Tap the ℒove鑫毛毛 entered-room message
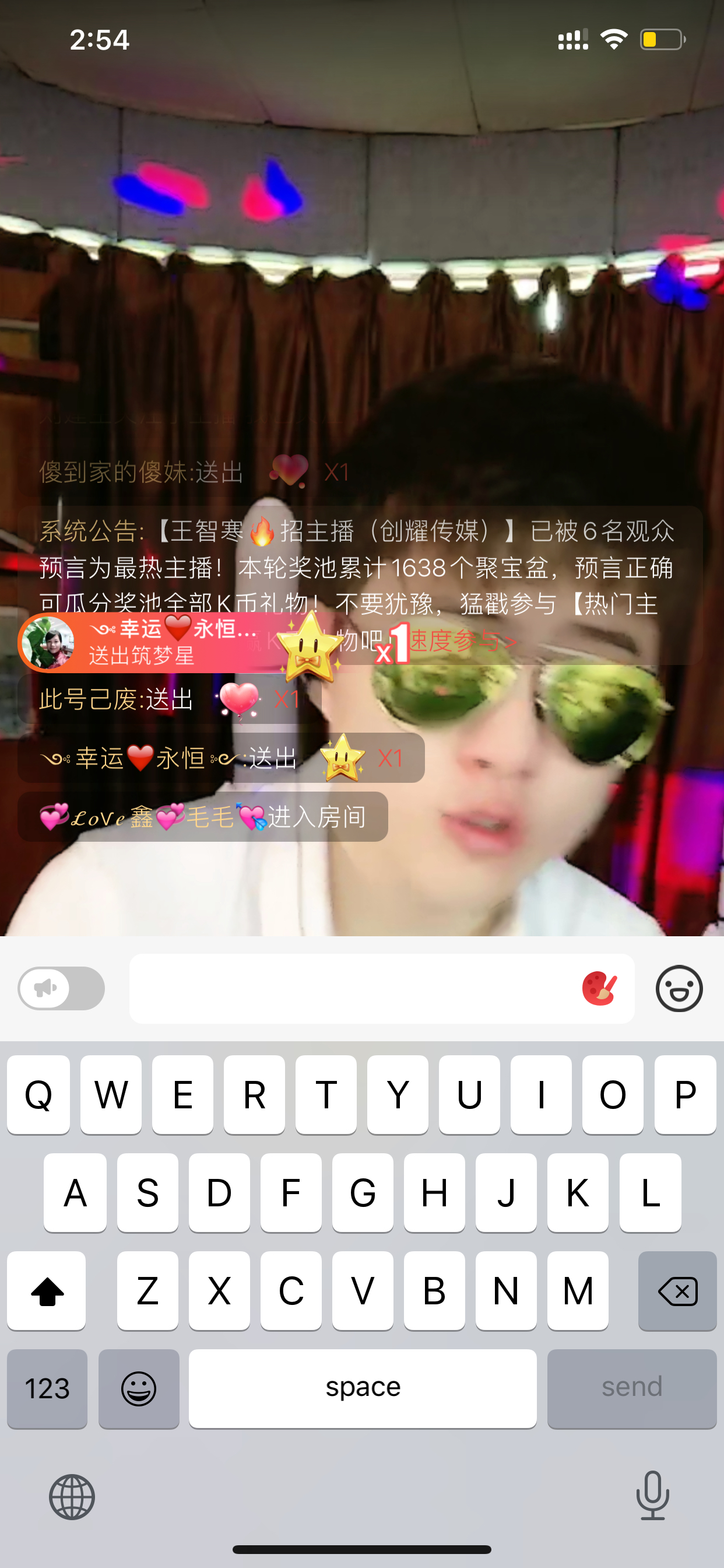The width and height of the screenshot is (724, 1568). (x=203, y=817)
